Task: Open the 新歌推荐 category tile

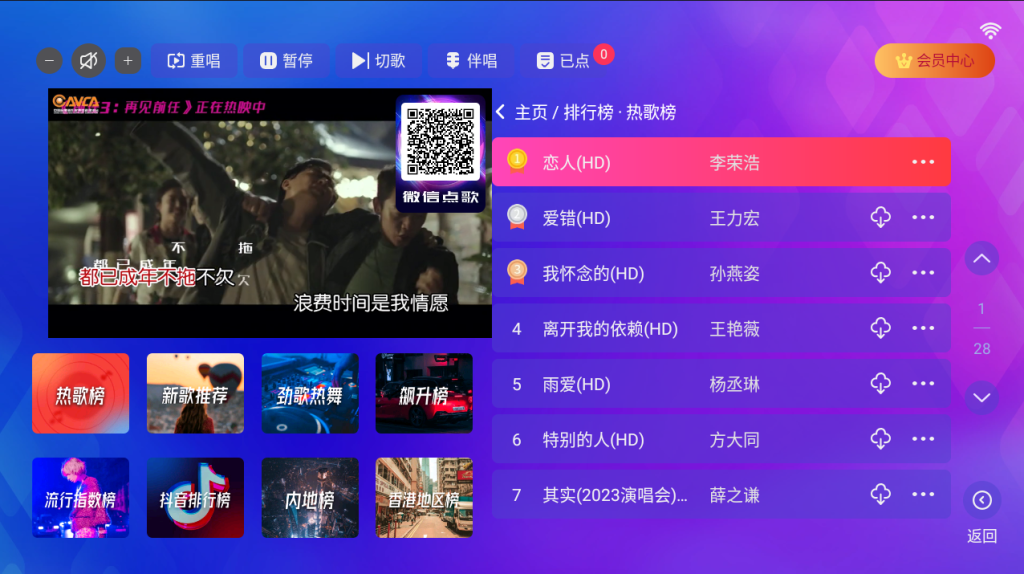Action: [x=195, y=394]
